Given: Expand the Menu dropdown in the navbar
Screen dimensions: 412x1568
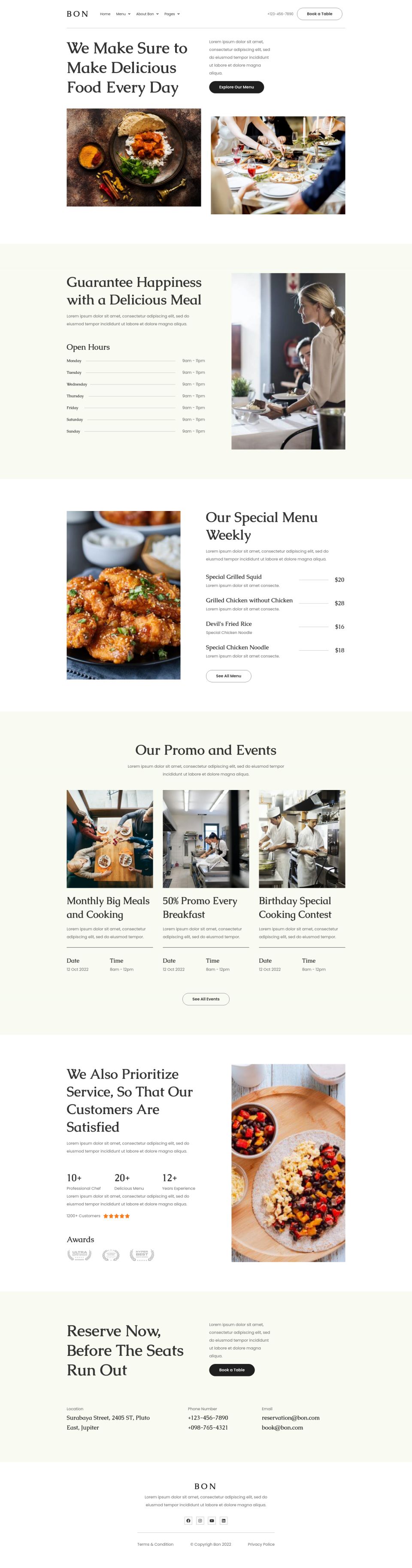Looking at the screenshot, I should pos(122,14).
